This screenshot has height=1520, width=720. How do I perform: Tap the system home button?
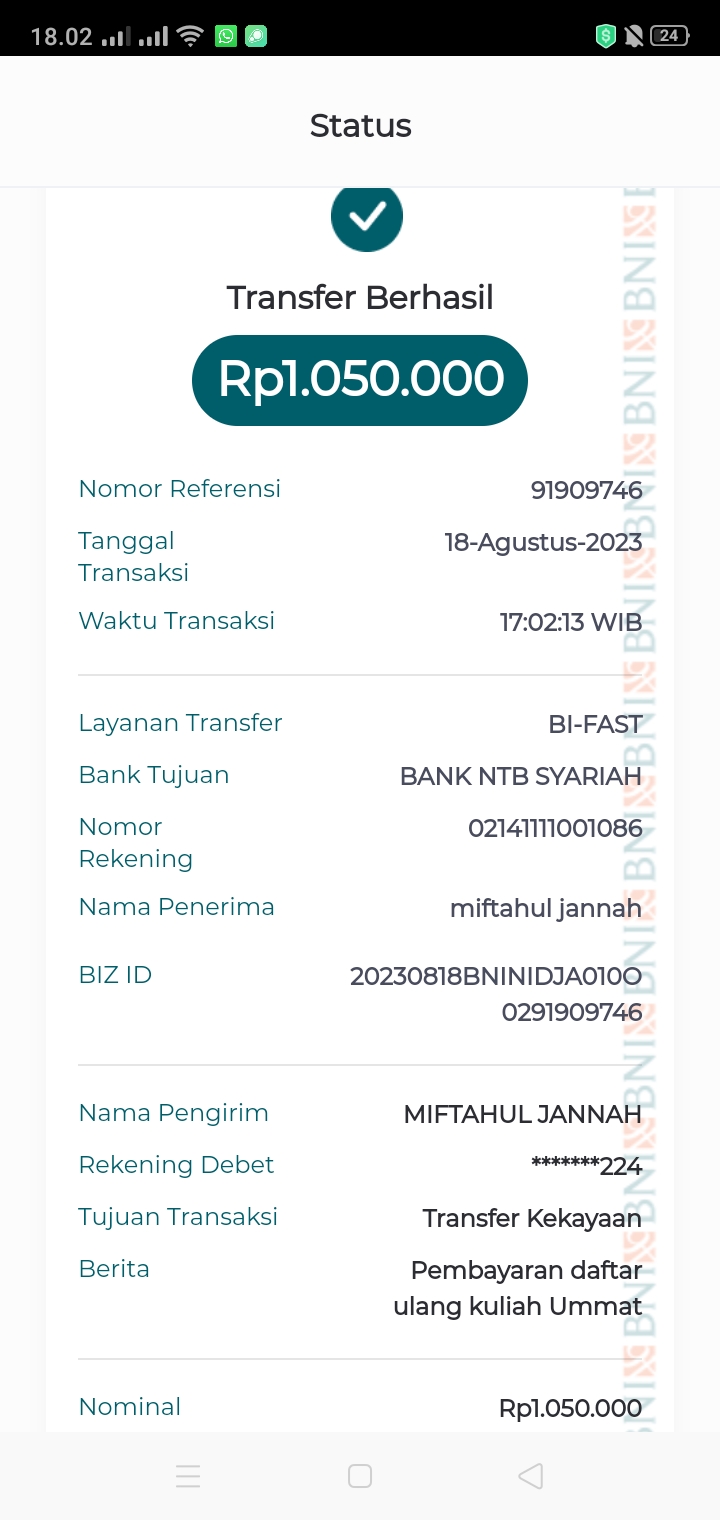coord(360,1476)
